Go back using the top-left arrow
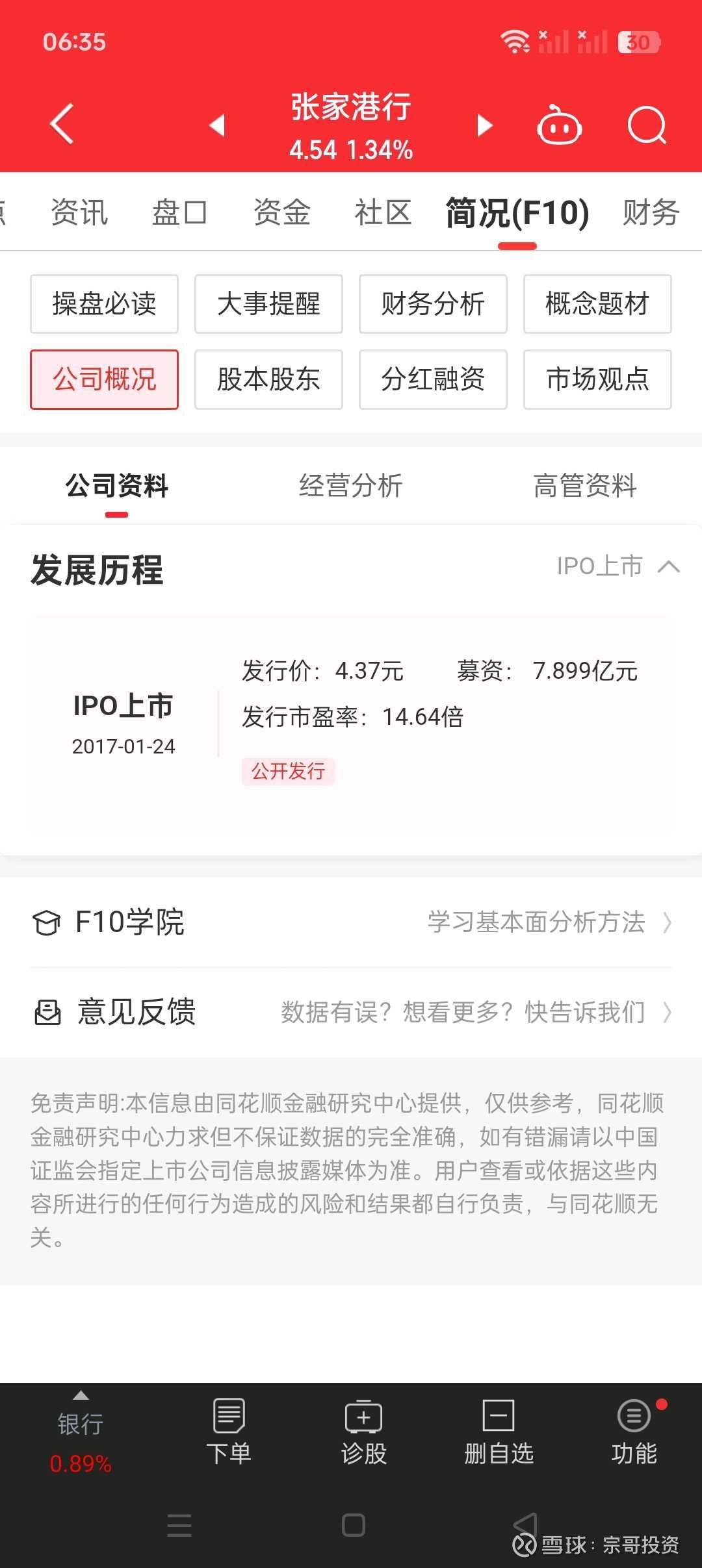 tap(62, 123)
